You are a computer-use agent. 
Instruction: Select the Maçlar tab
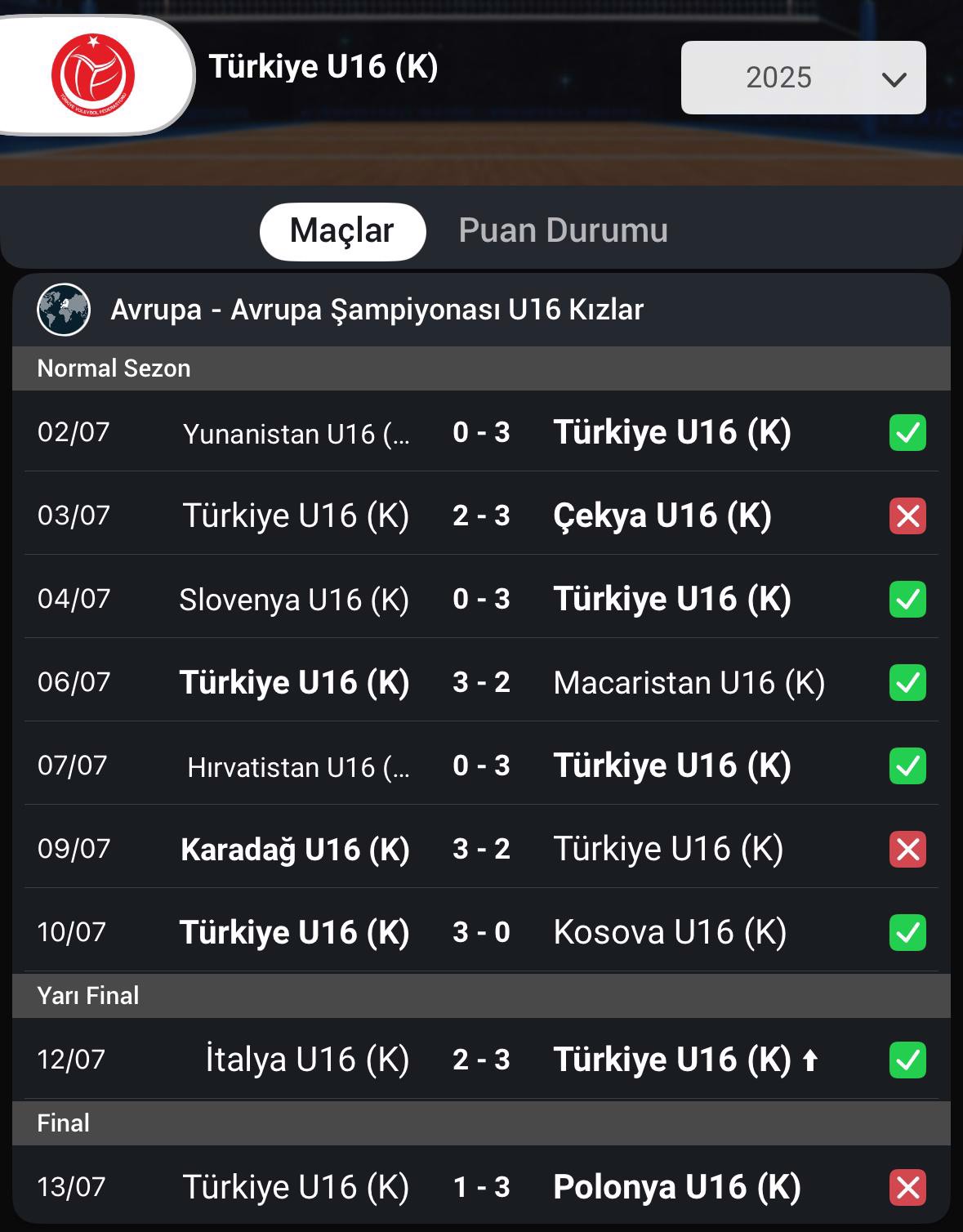click(342, 231)
